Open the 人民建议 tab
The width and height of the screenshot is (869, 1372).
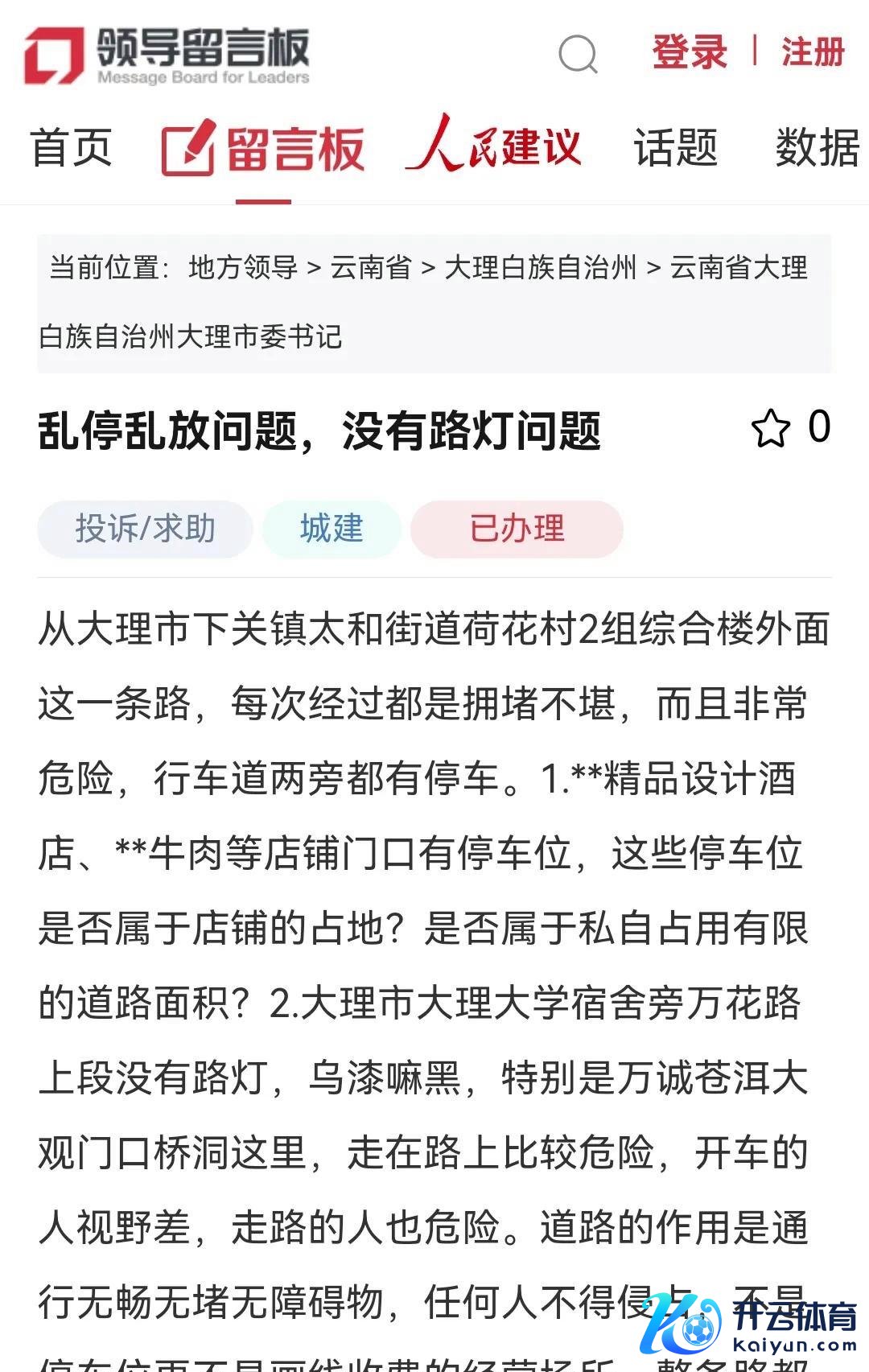(x=493, y=146)
